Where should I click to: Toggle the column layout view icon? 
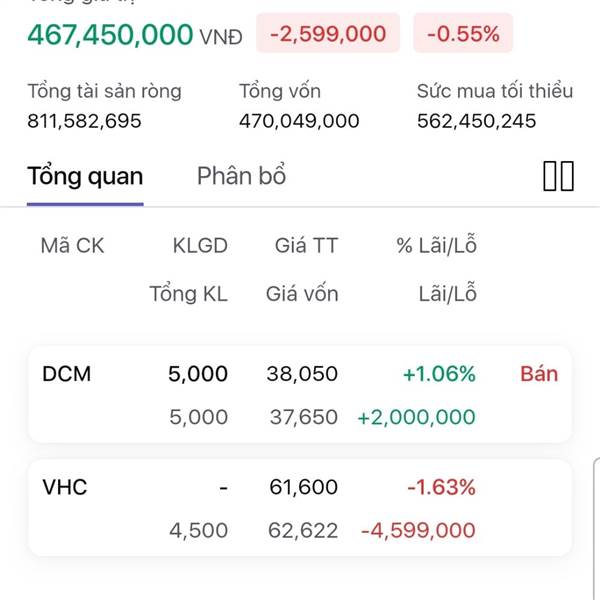(x=558, y=177)
